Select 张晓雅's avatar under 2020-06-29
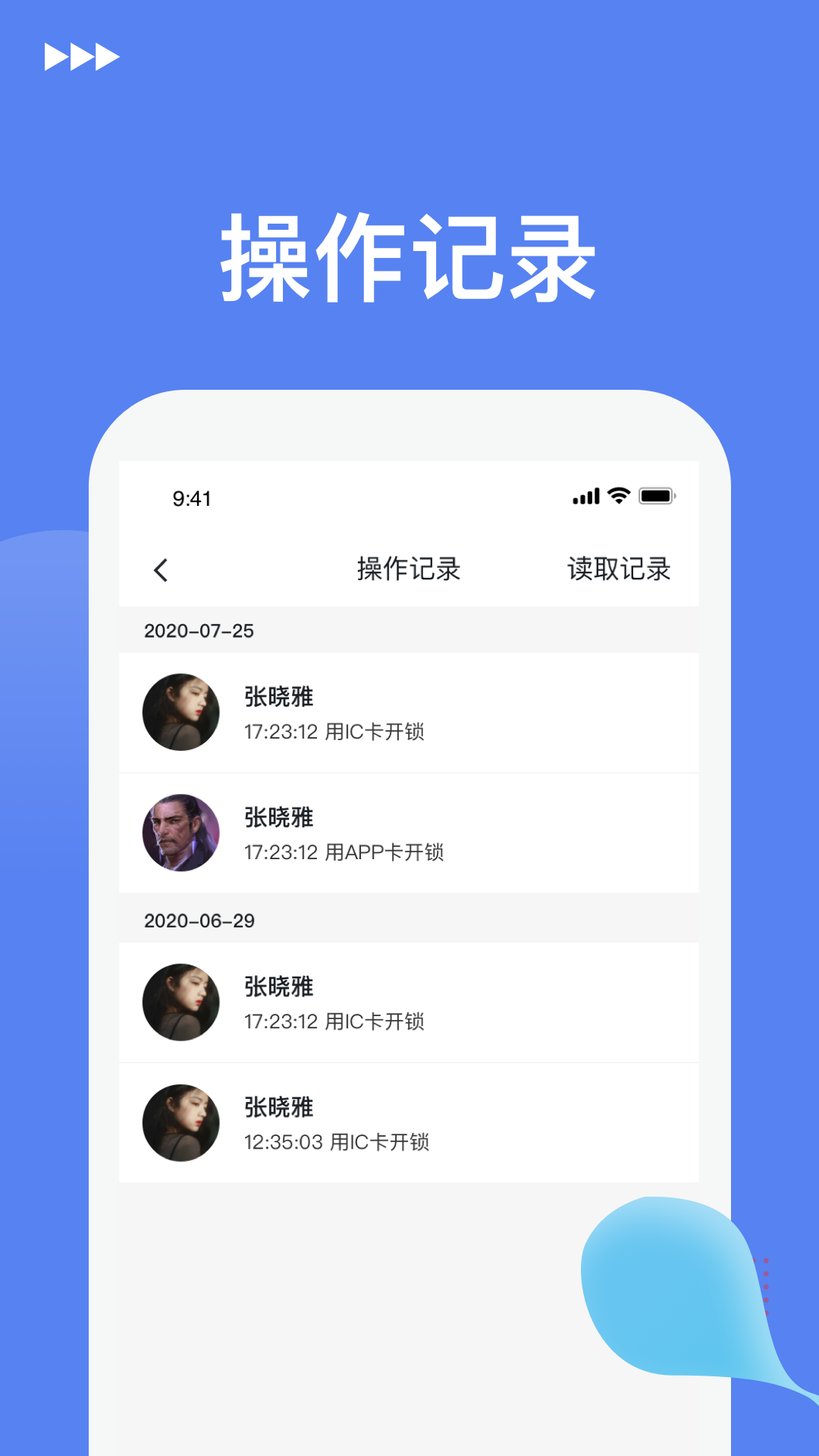The image size is (819, 1456). pos(180,1001)
